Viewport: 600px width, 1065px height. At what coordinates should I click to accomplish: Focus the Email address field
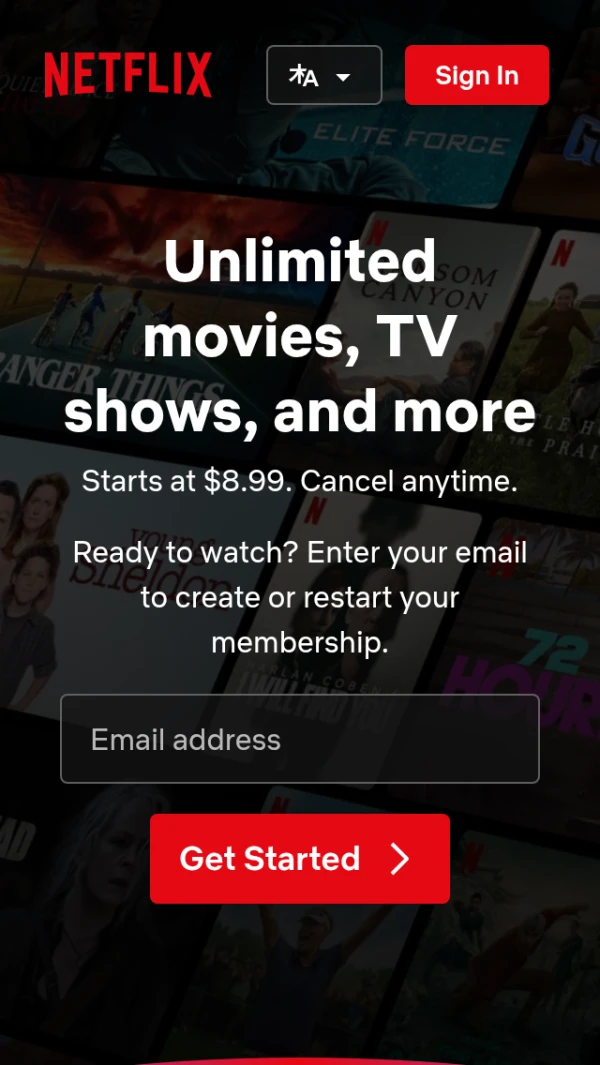tap(300, 739)
